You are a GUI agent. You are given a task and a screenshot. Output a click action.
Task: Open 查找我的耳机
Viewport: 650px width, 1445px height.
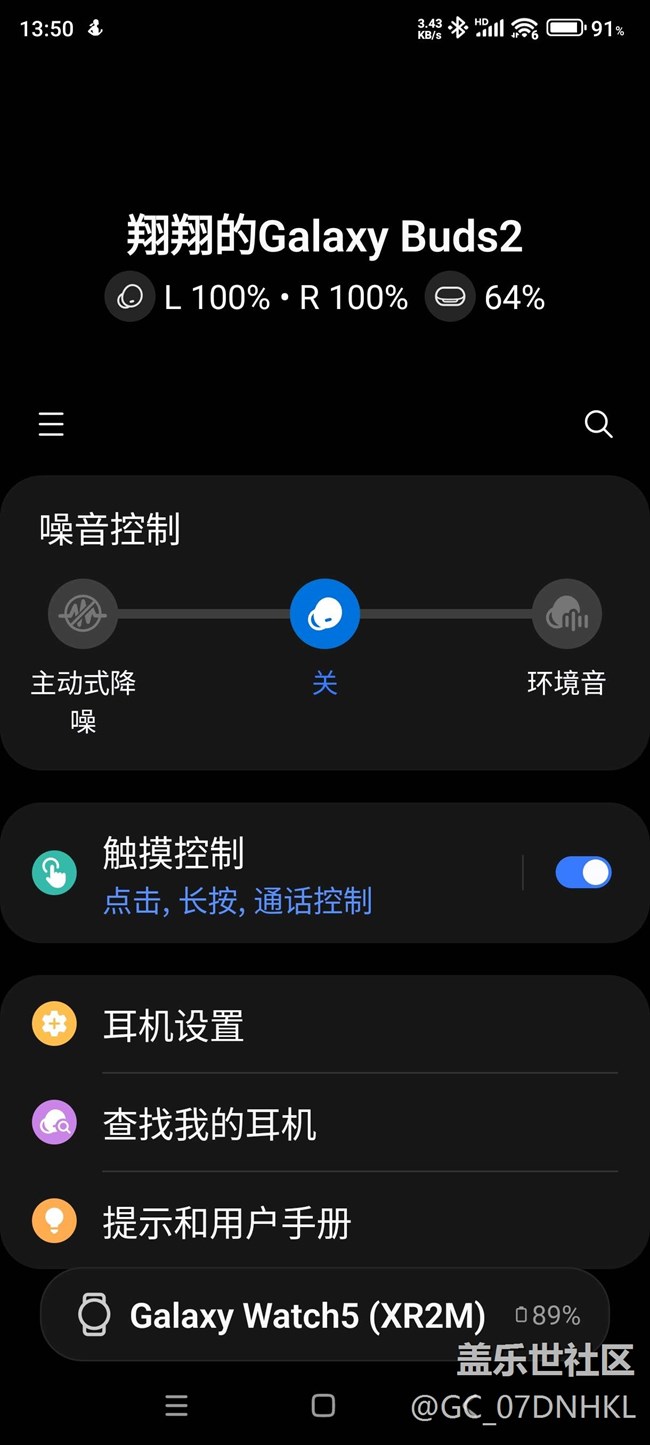[325, 1124]
